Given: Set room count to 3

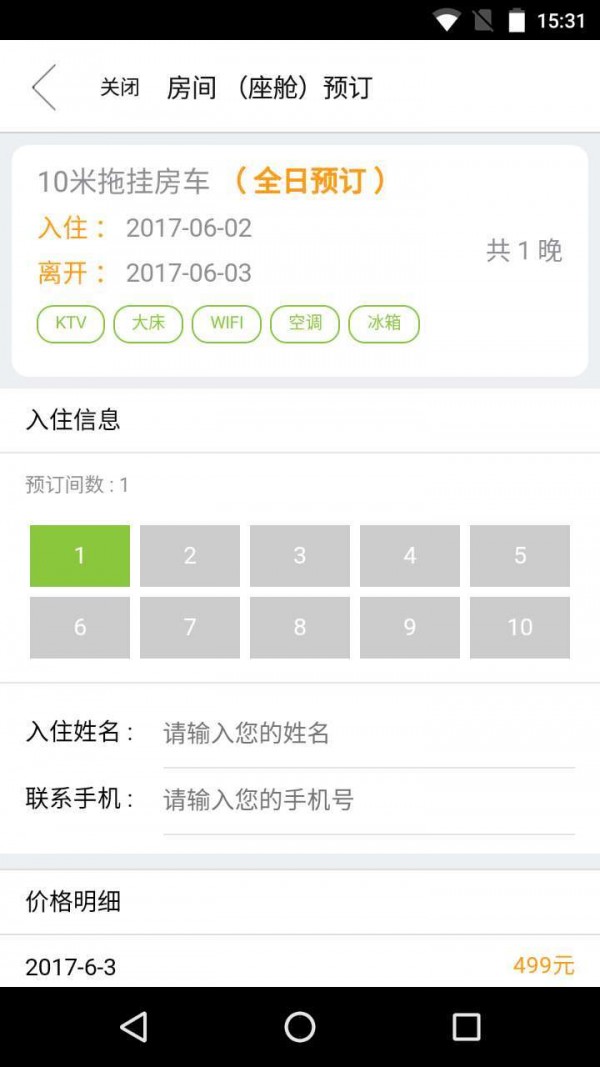Looking at the screenshot, I should pos(300,555).
